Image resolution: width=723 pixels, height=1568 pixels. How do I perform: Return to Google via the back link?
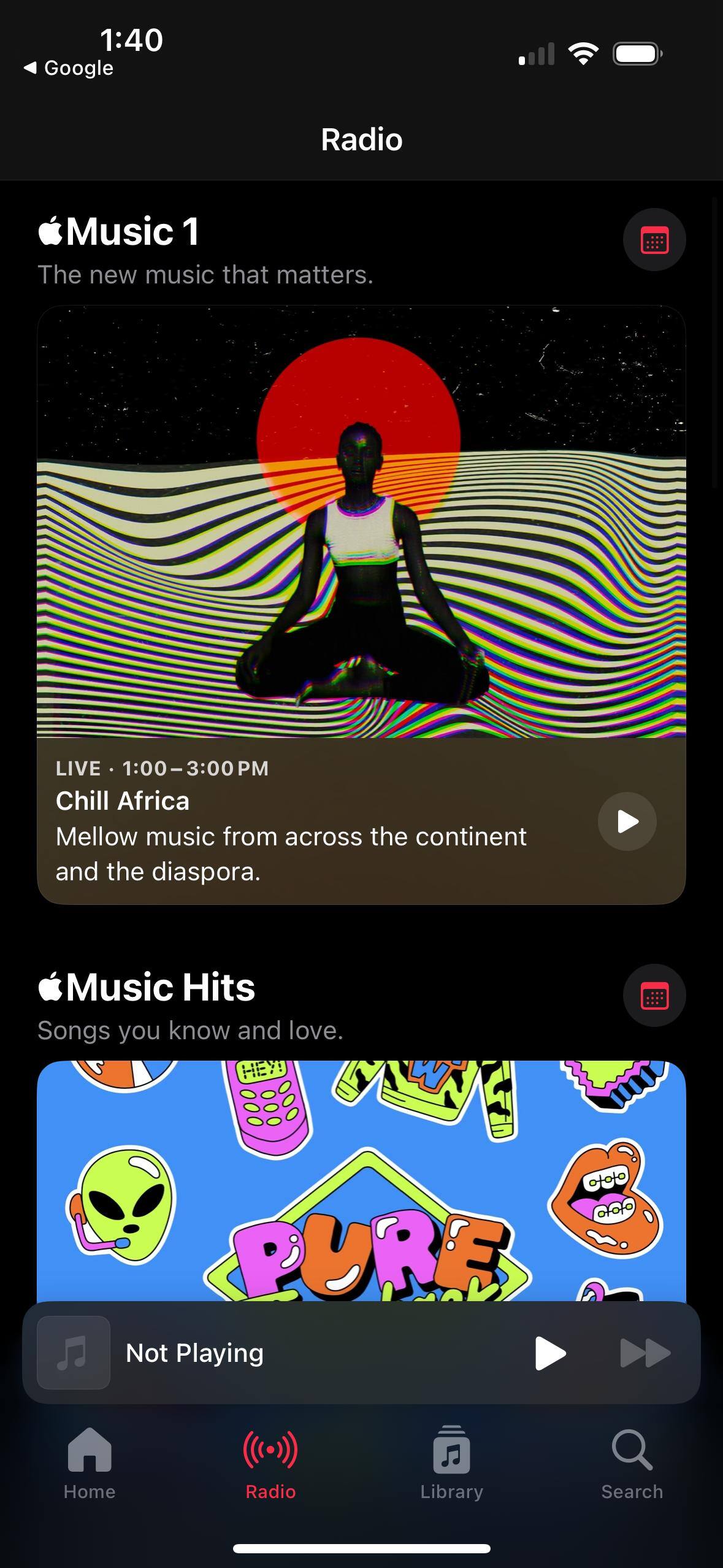click(x=69, y=68)
